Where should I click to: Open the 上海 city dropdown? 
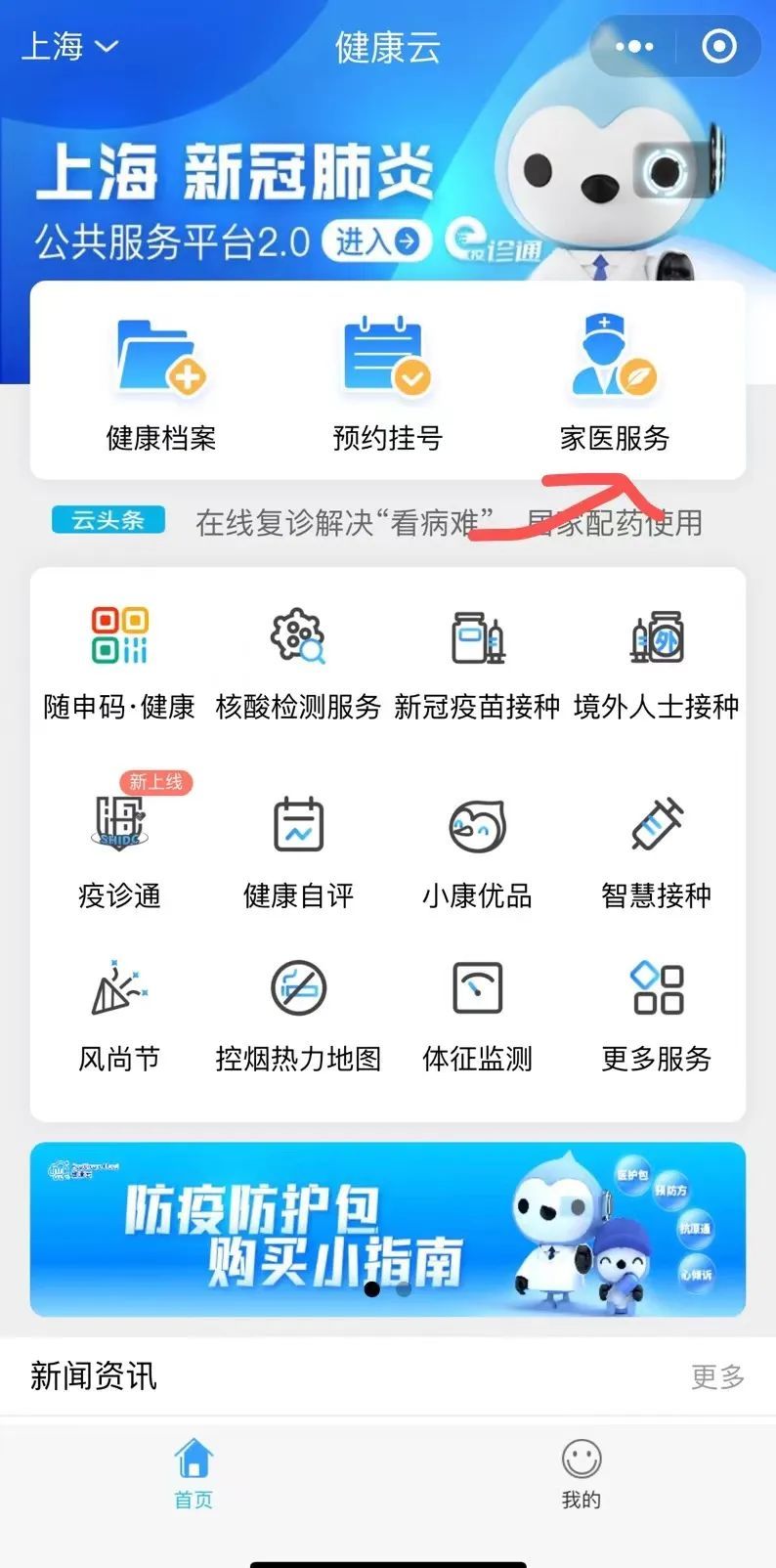click(x=69, y=47)
